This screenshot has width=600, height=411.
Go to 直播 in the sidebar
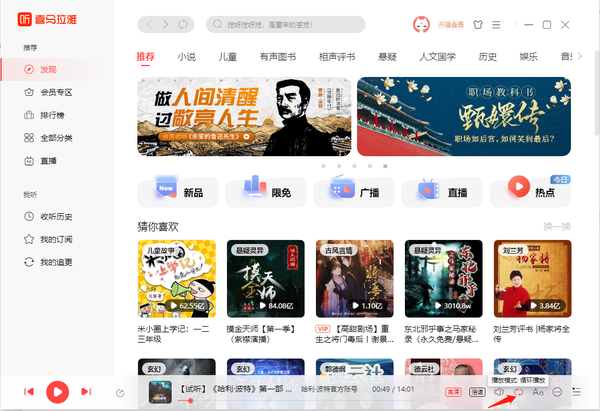click(x=49, y=162)
